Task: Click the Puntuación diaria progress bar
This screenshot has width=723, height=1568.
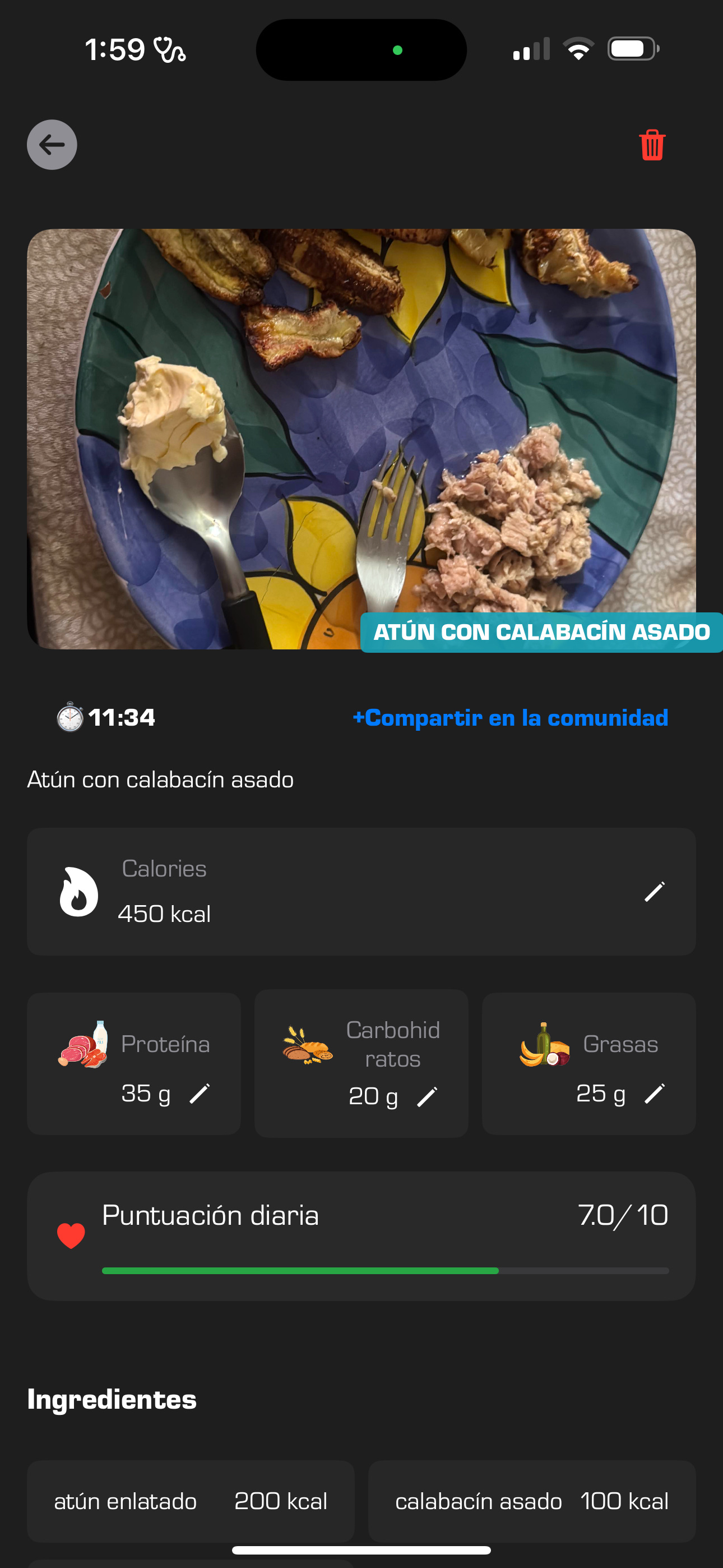Action: tap(385, 1271)
